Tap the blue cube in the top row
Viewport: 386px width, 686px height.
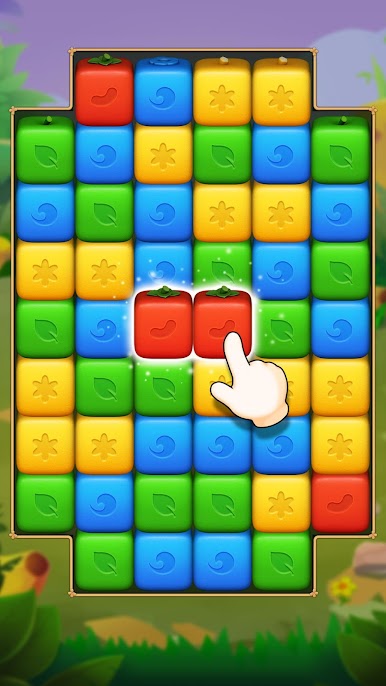pos(163,91)
